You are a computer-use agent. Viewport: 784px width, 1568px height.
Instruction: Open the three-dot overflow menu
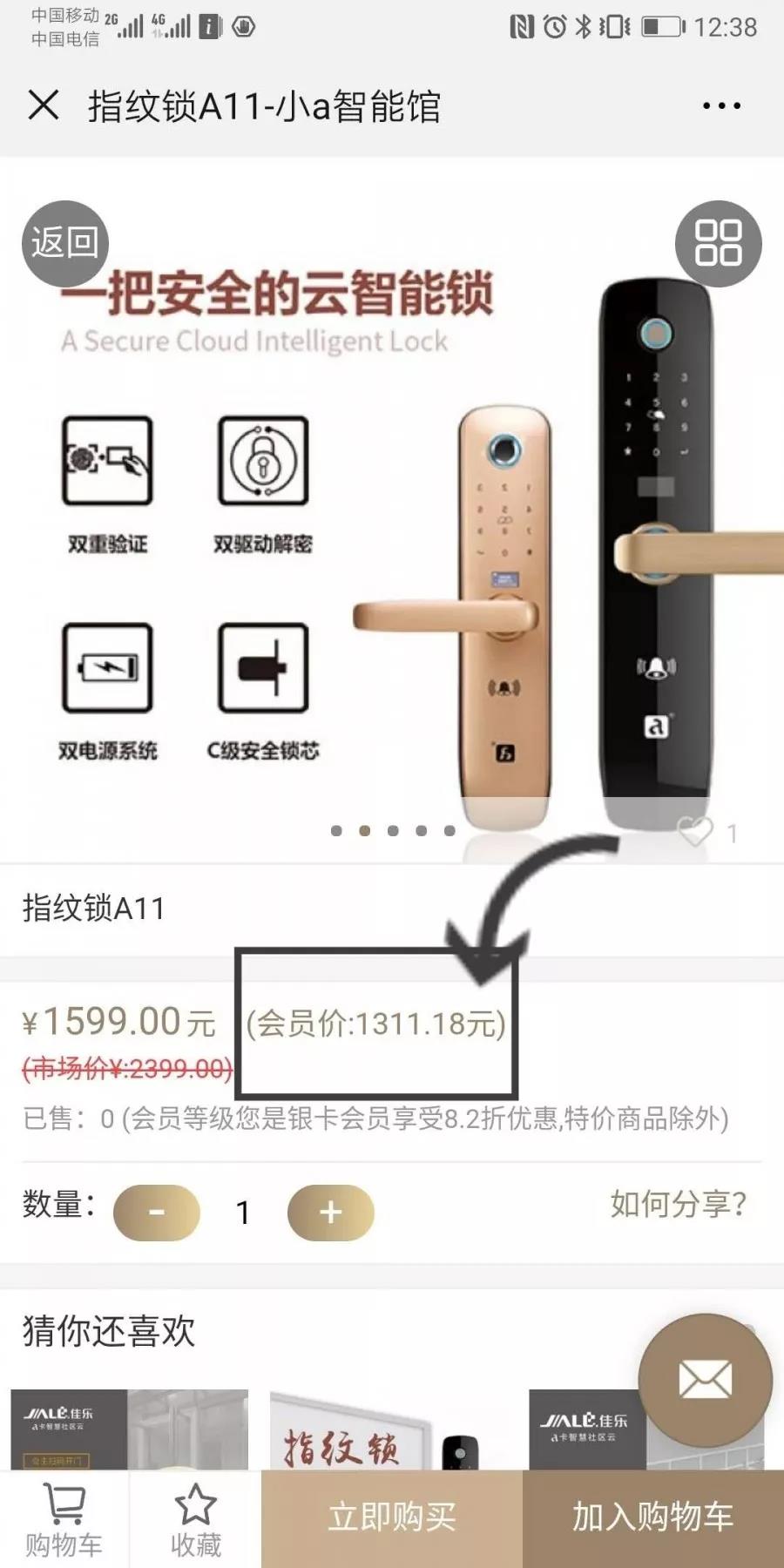pyautogui.click(x=721, y=106)
